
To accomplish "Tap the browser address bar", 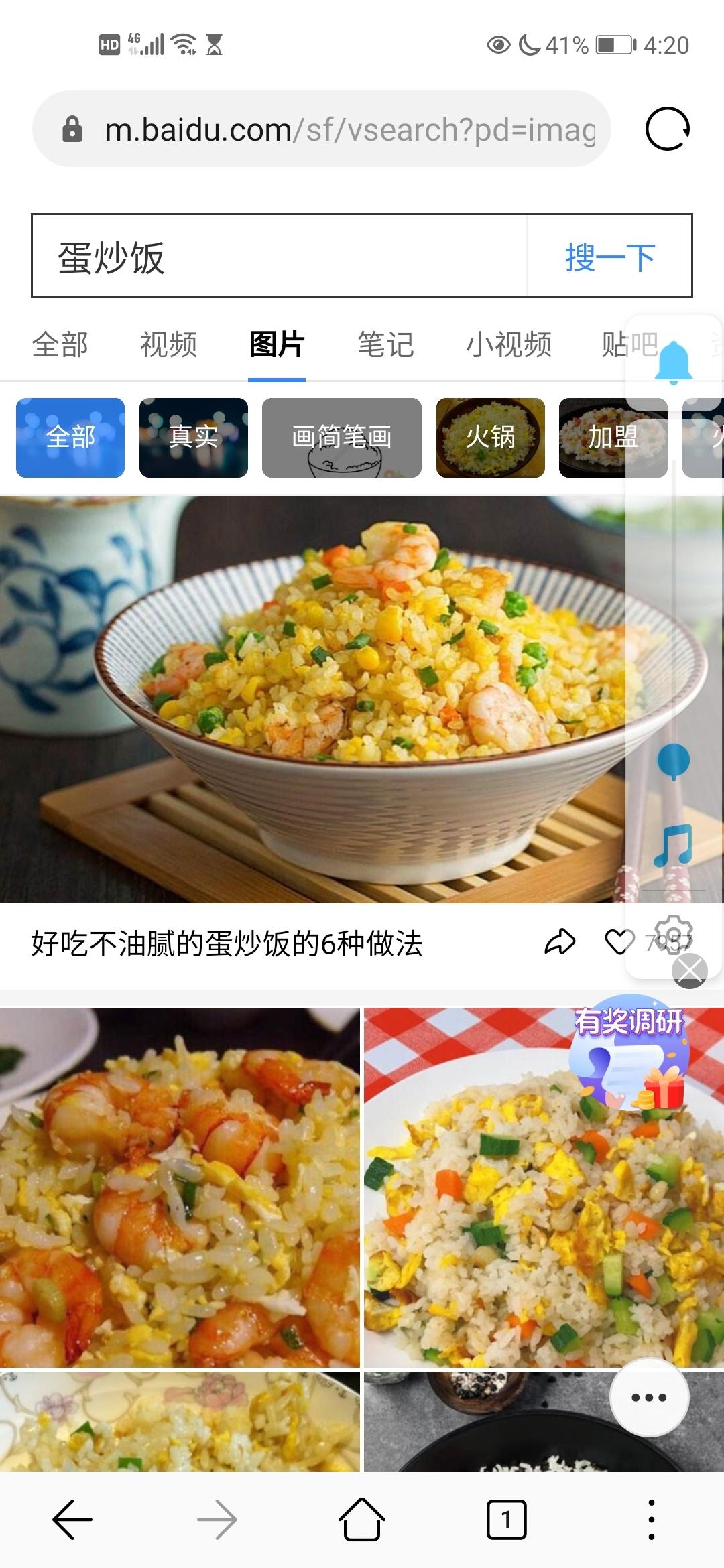I will 322,129.
